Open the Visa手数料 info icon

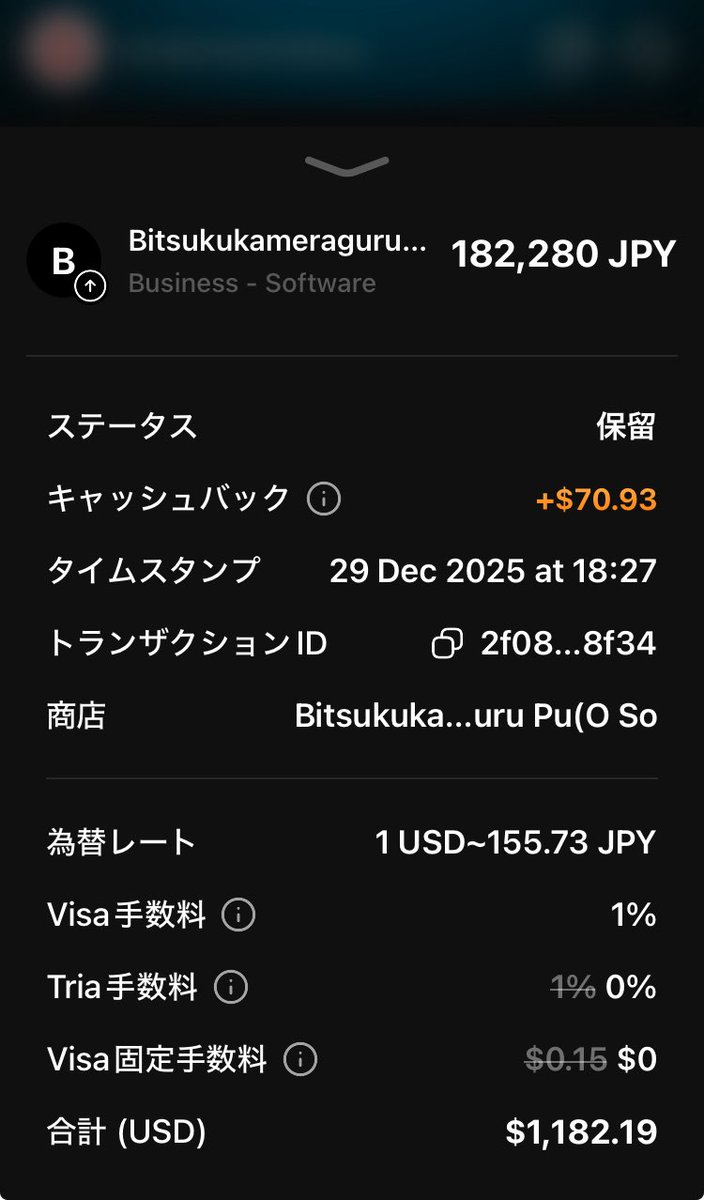pyautogui.click(x=238, y=914)
